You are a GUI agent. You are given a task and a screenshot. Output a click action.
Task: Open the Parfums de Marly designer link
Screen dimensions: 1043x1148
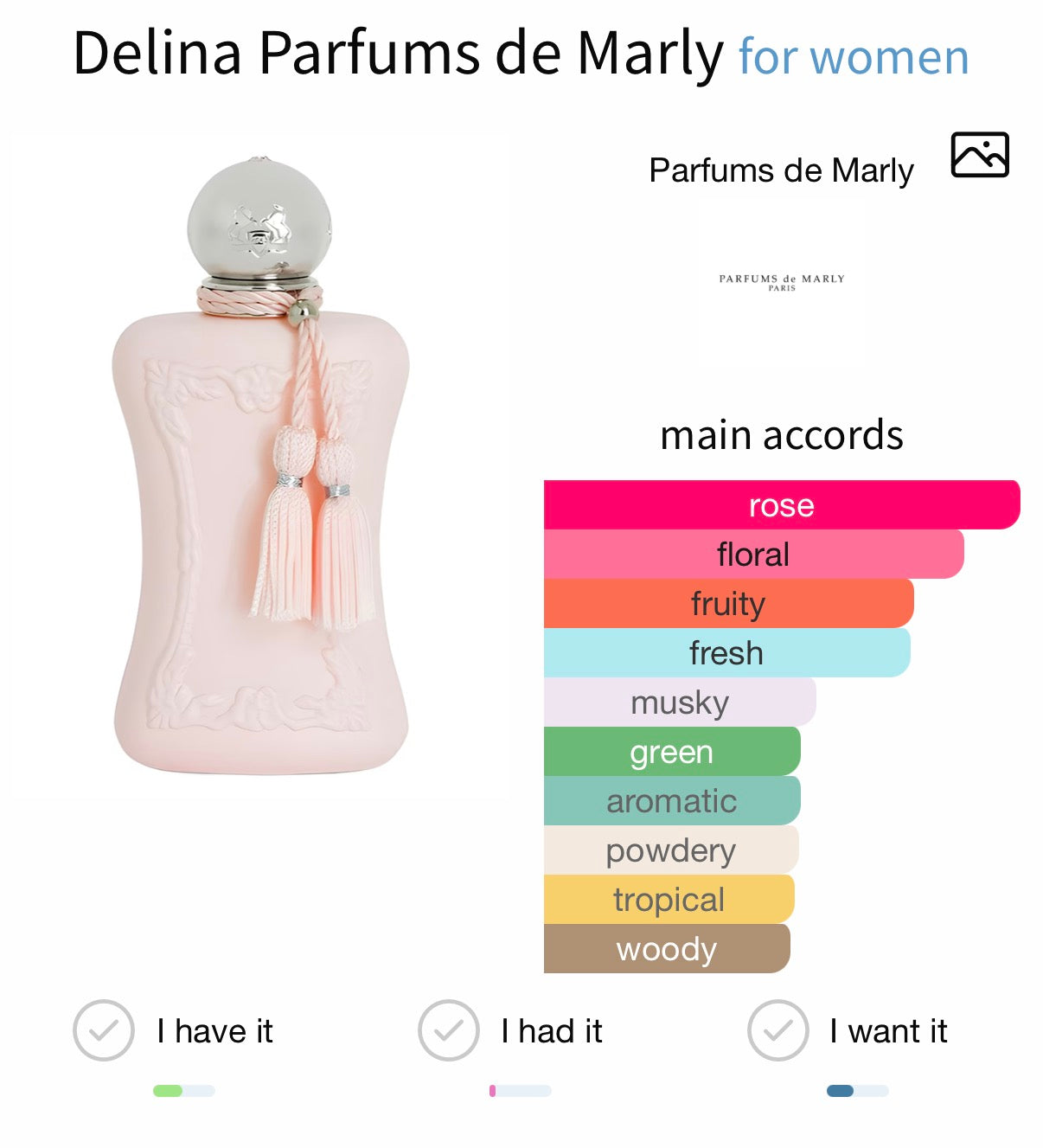coord(780,170)
